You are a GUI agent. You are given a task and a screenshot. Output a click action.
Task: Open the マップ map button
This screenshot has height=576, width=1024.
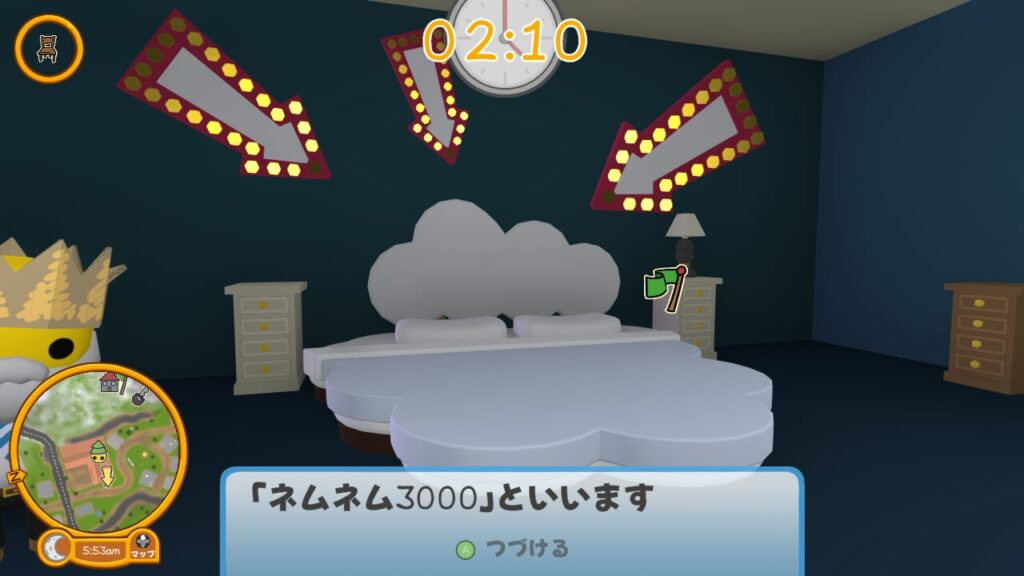[x=143, y=547]
